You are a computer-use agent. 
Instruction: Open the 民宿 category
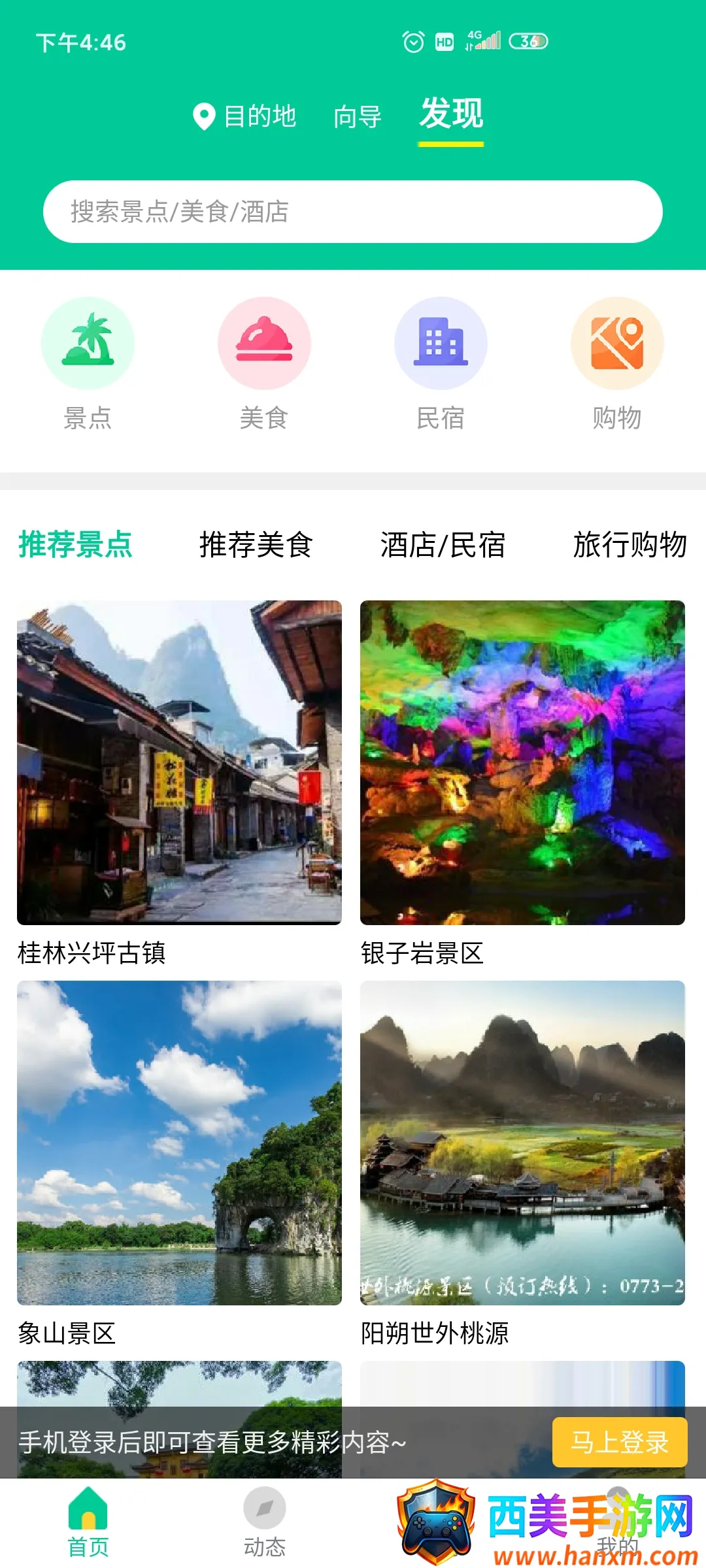tap(441, 363)
